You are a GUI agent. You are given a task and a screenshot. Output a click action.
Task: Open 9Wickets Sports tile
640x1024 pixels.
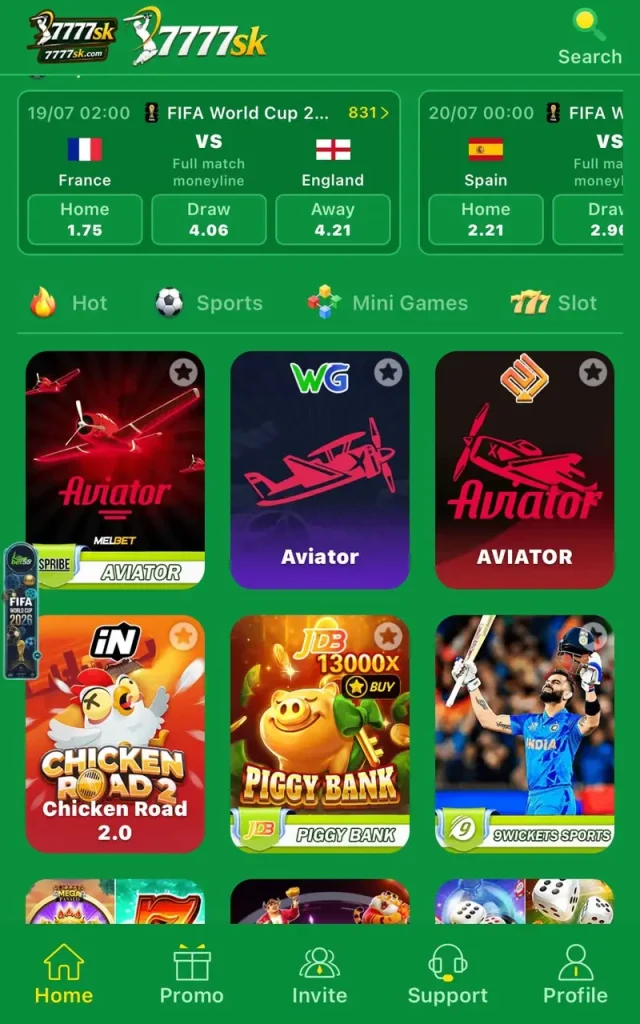(524, 734)
